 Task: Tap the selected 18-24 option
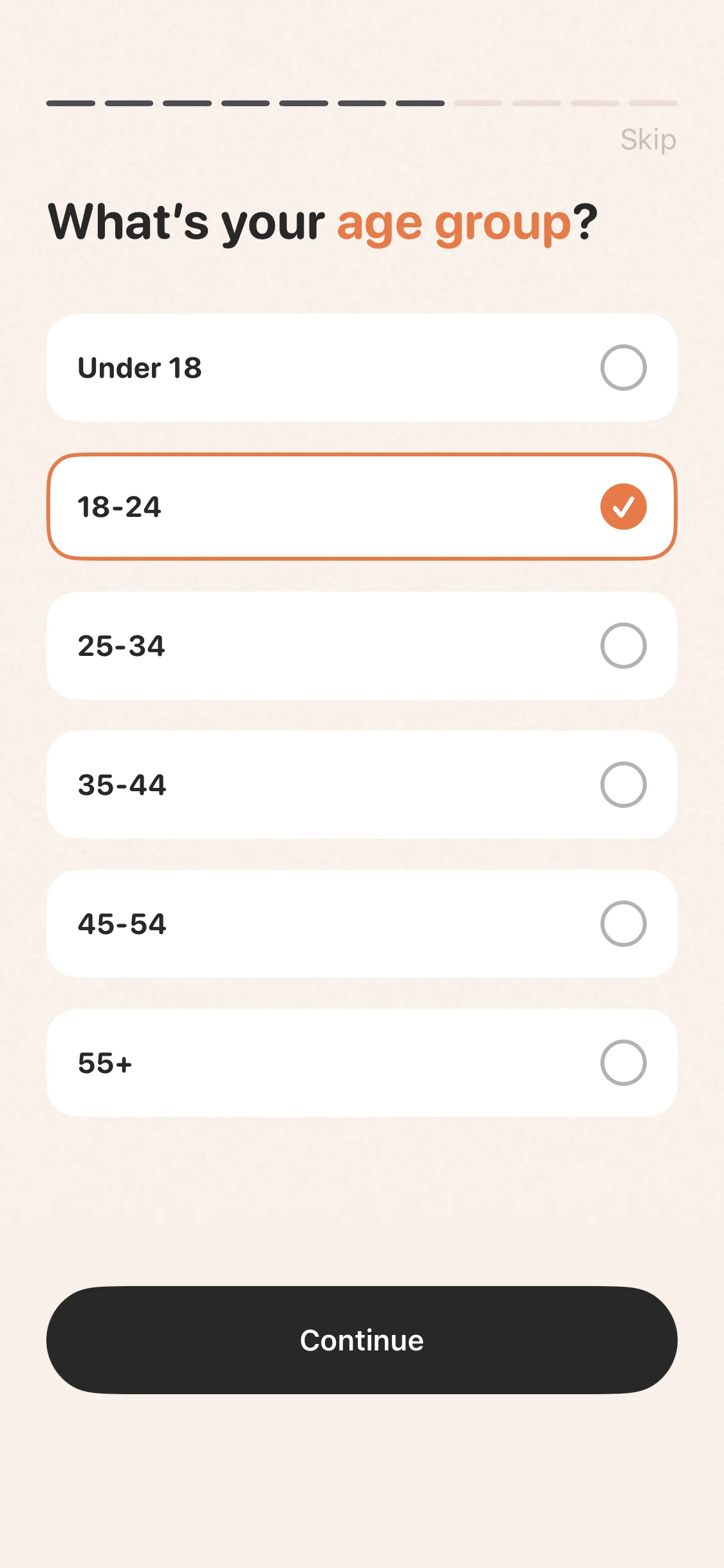coord(362,507)
